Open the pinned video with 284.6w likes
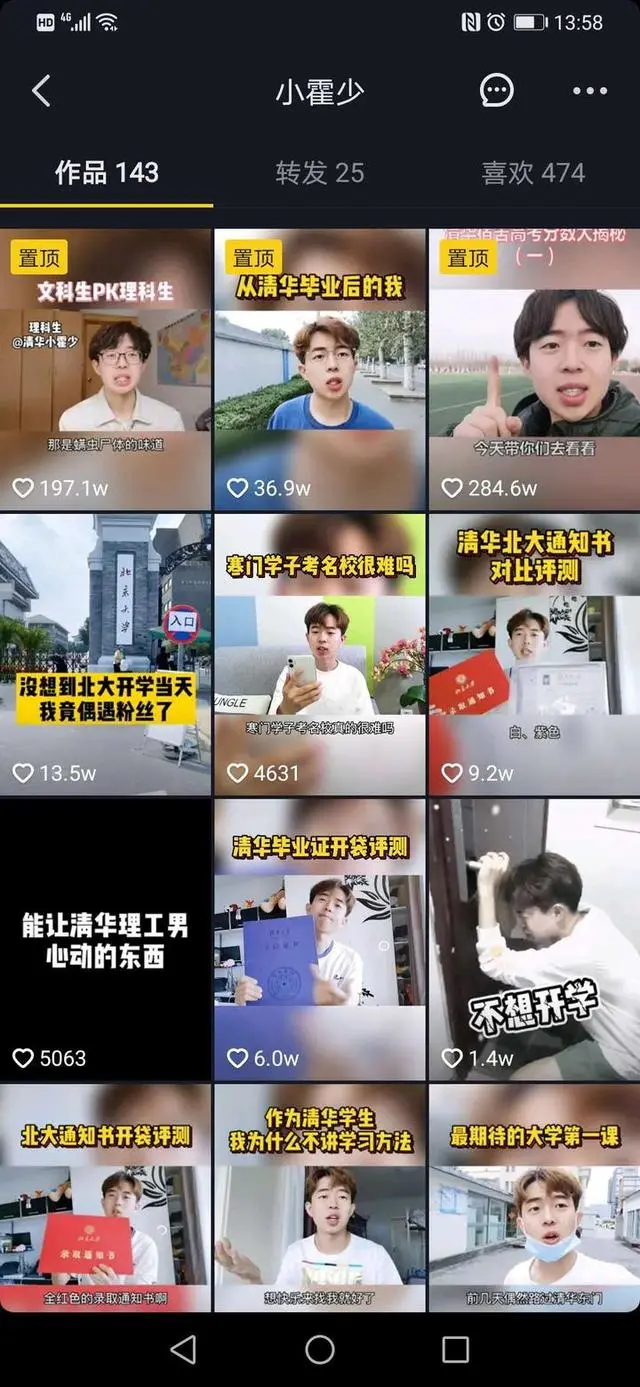The height and width of the screenshot is (1387, 640). tap(534, 370)
